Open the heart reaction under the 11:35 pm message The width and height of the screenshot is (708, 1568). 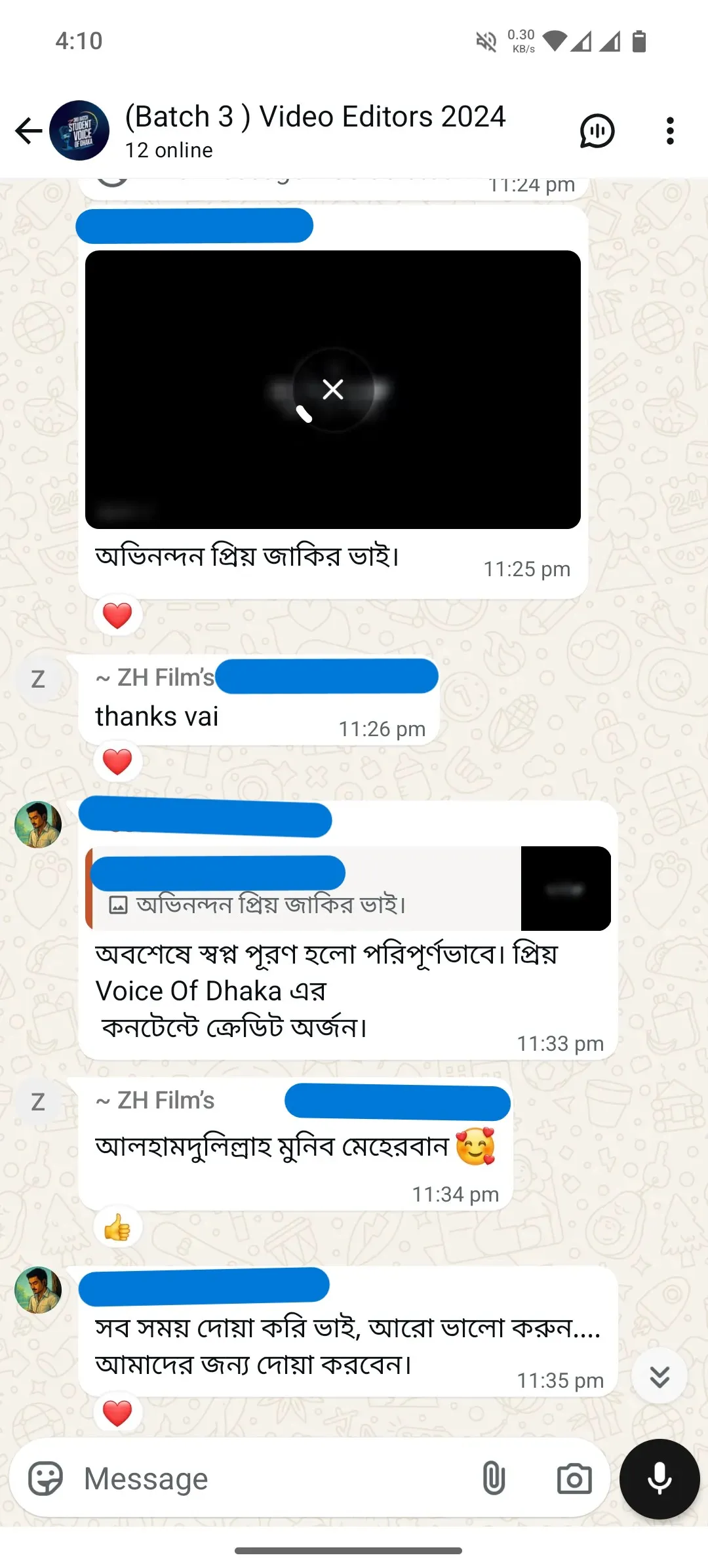click(117, 1413)
